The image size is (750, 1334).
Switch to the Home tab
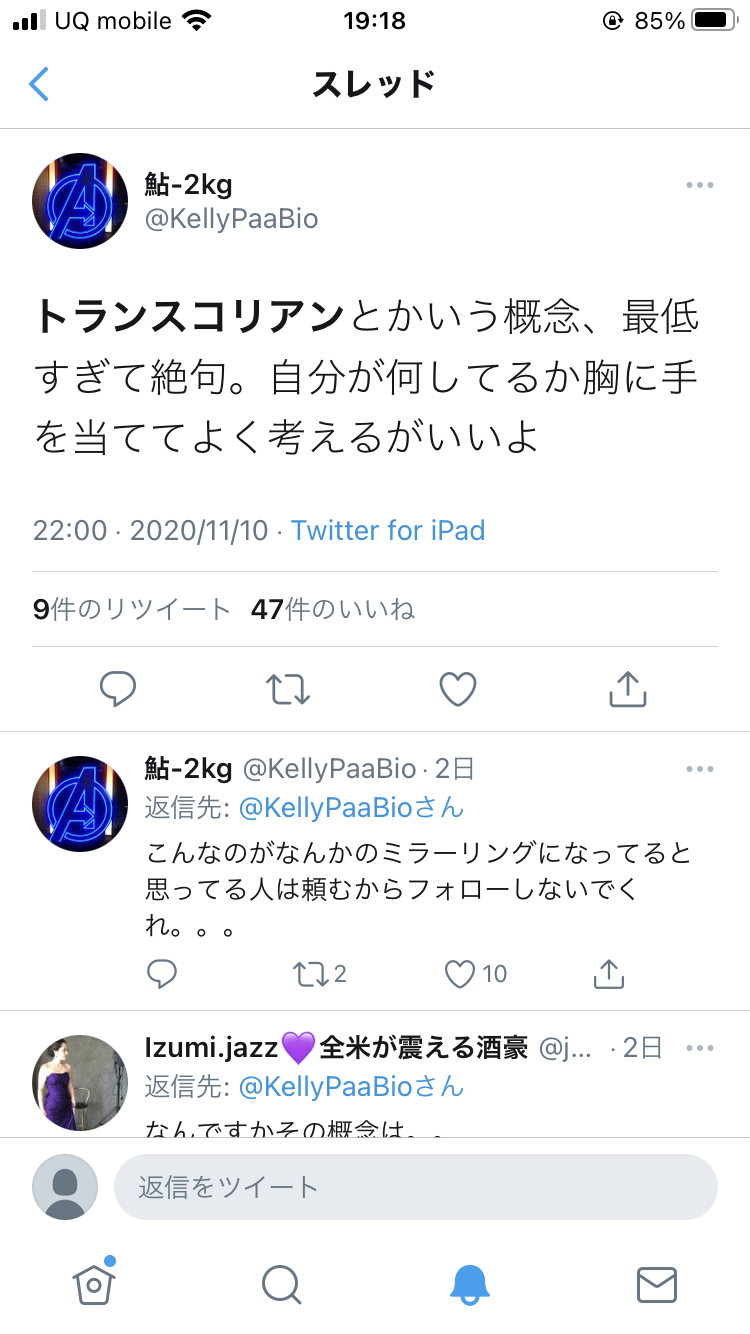coord(94,1282)
